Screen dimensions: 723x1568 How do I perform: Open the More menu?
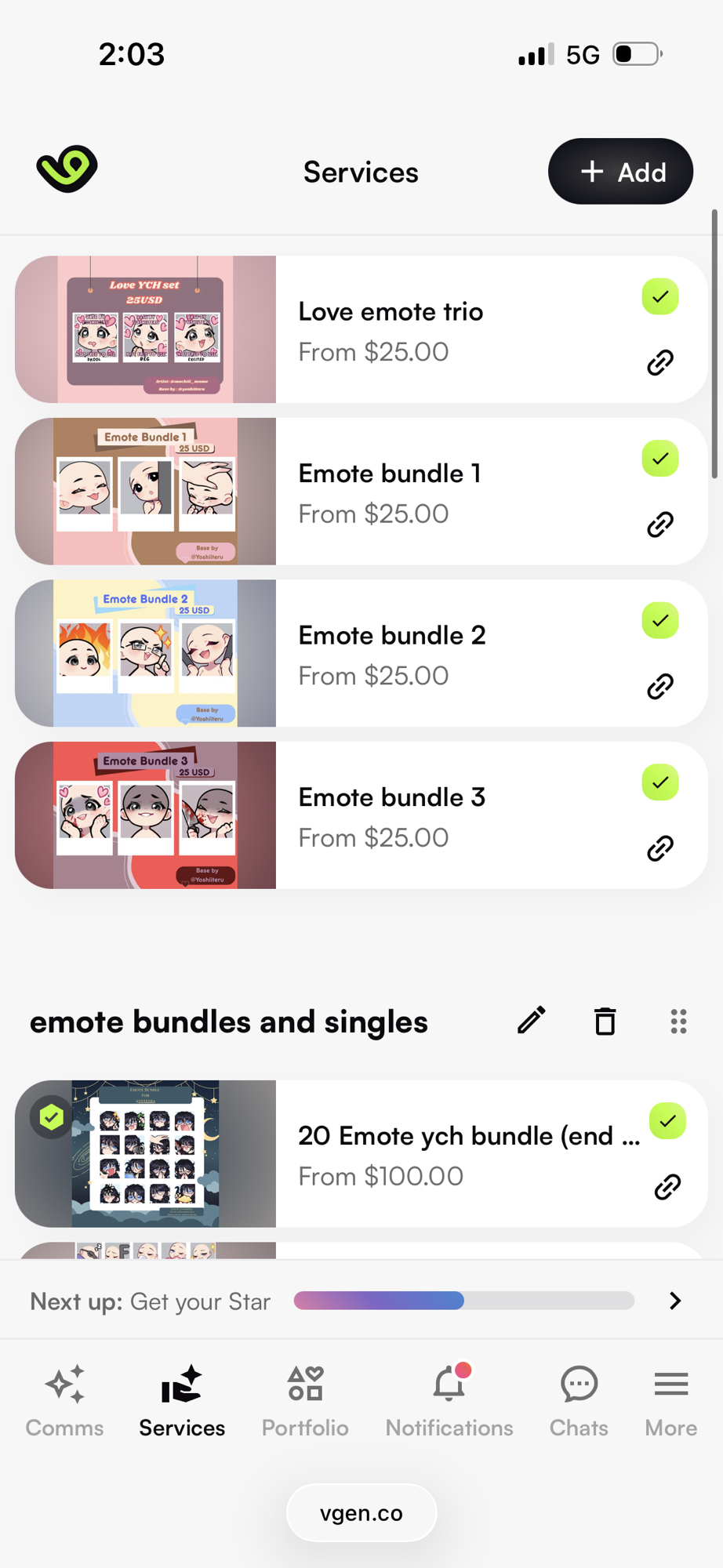click(671, 1401)
